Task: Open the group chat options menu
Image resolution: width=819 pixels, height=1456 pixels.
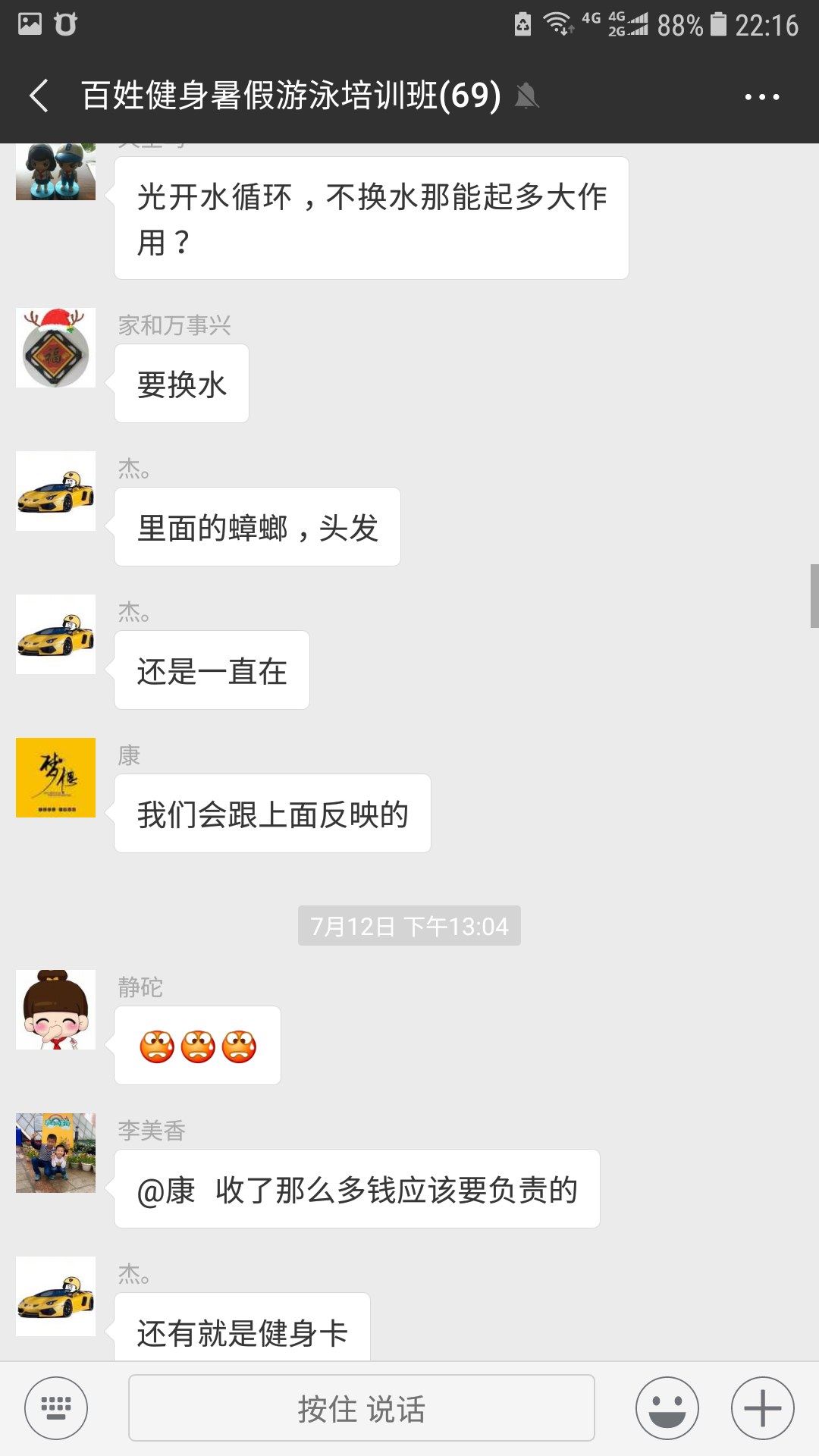Action: tap(761, 96)
